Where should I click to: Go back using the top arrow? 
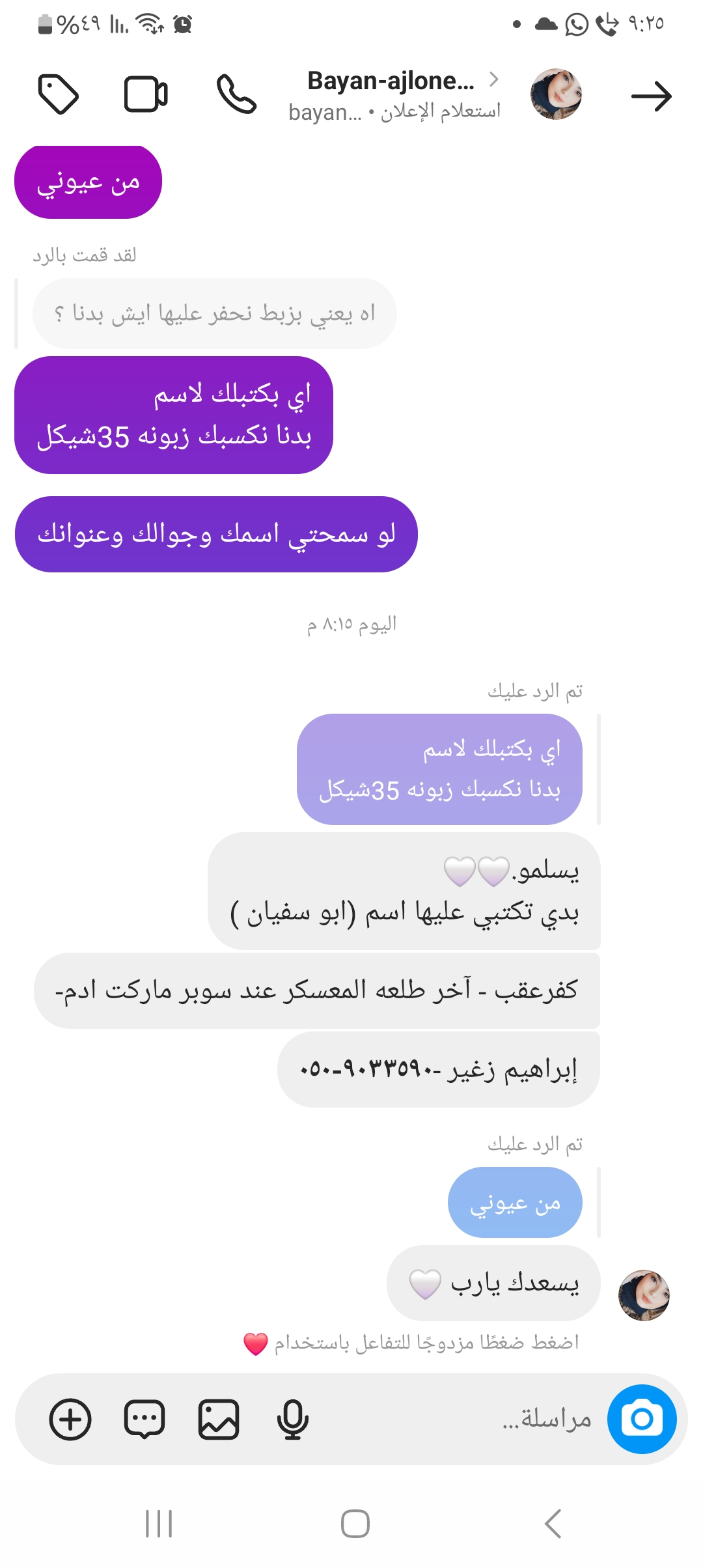click(651, 96)
